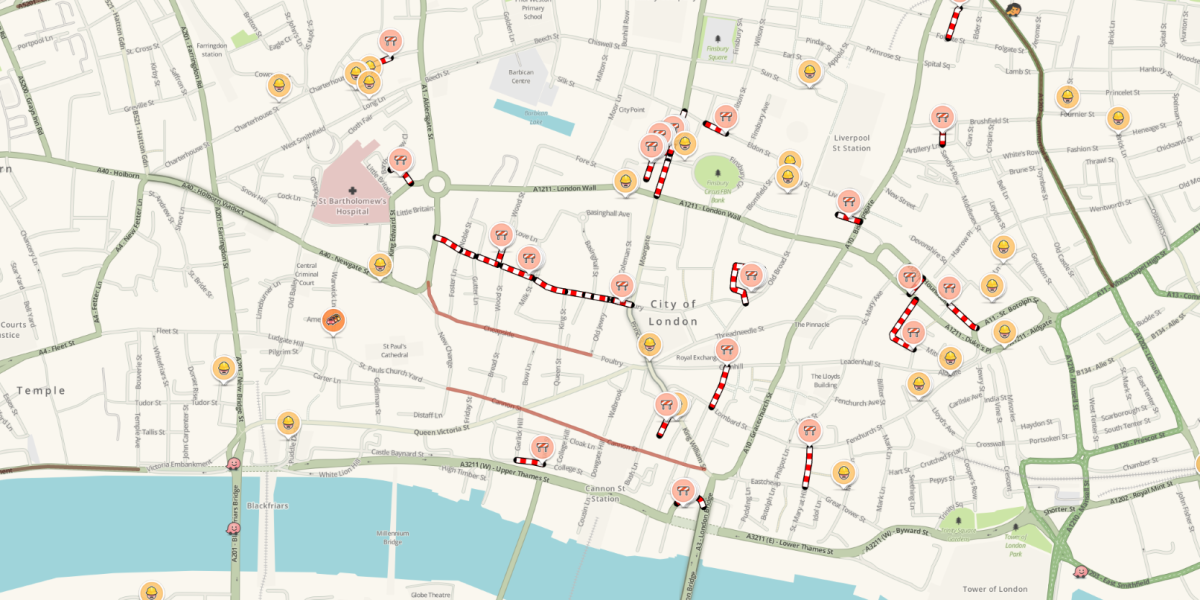The height and width of the screenshot is (600, 1200).
Task: Select the roadworks marker on London Wall
Action: pyautogui.click(x=626, y=181)
